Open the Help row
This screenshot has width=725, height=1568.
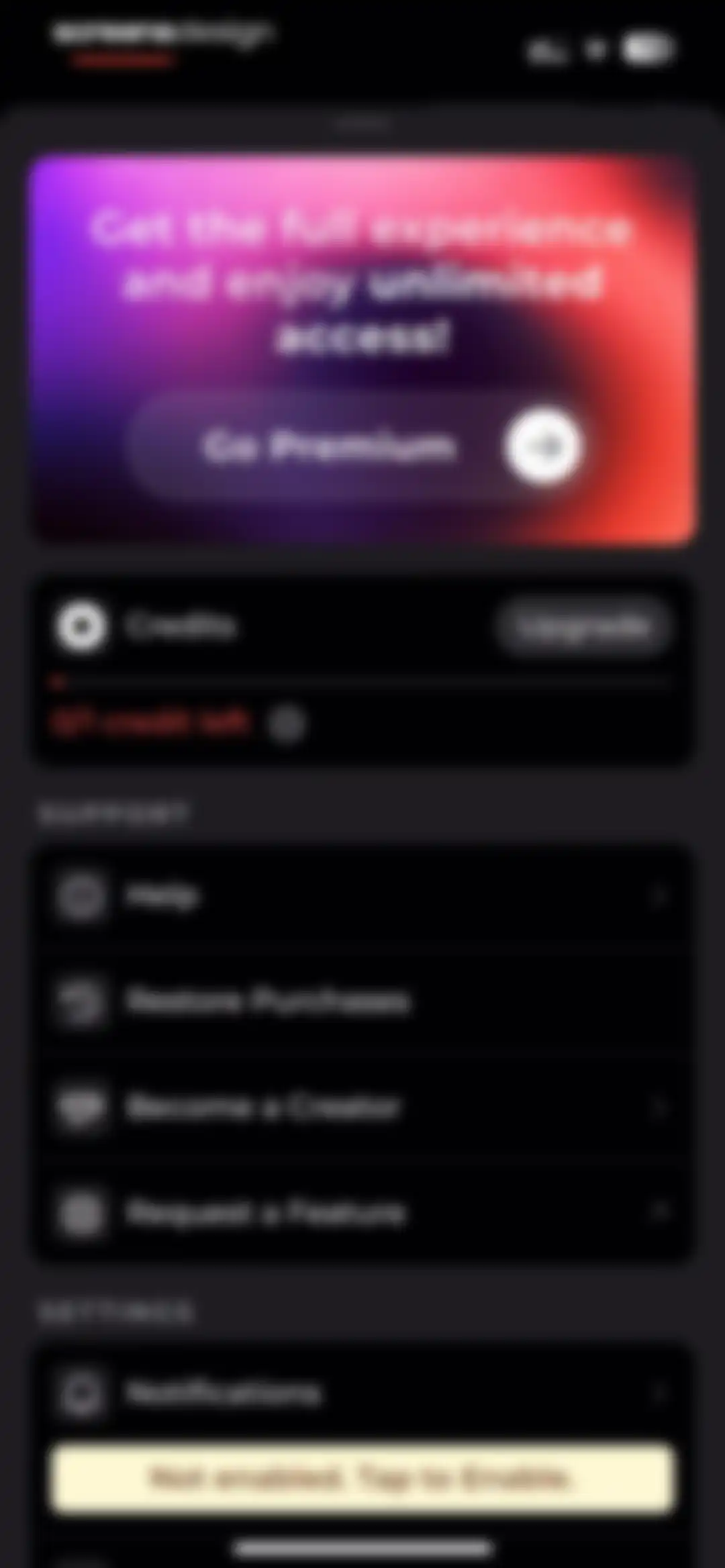[x=362, y=896]
